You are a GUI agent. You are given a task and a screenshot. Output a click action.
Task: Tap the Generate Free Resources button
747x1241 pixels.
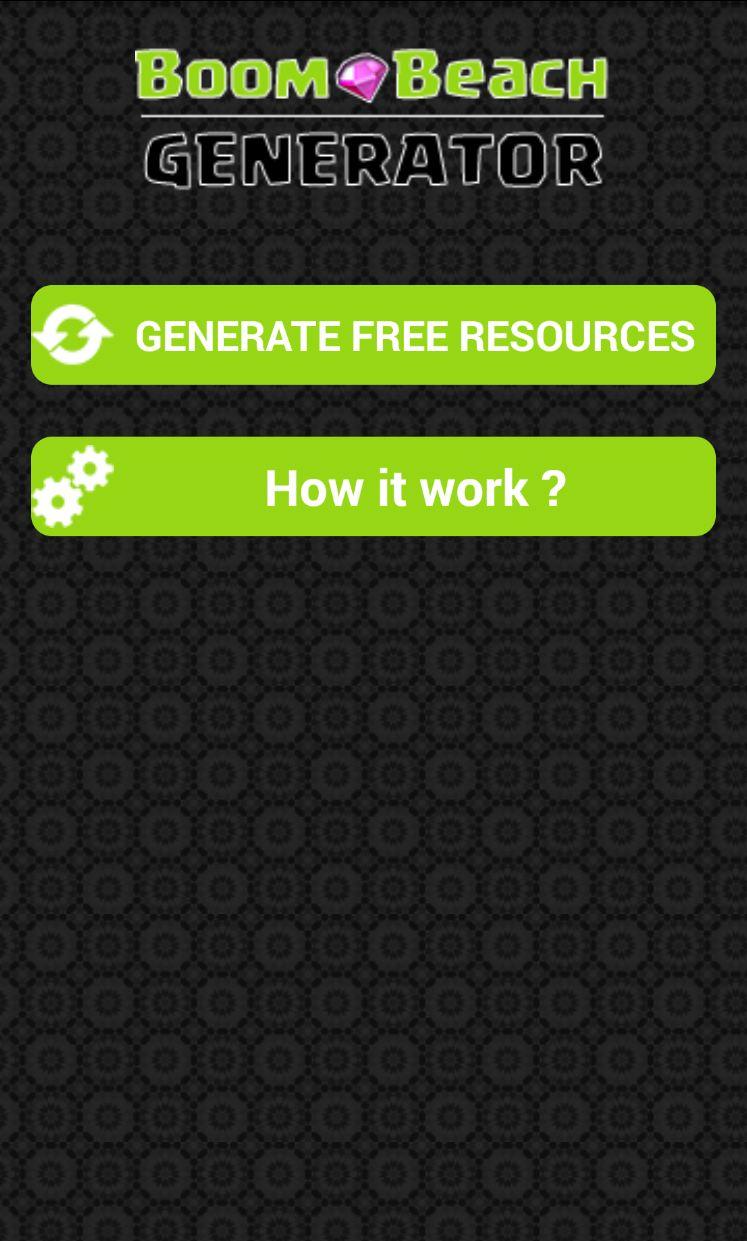pos(373,335)
